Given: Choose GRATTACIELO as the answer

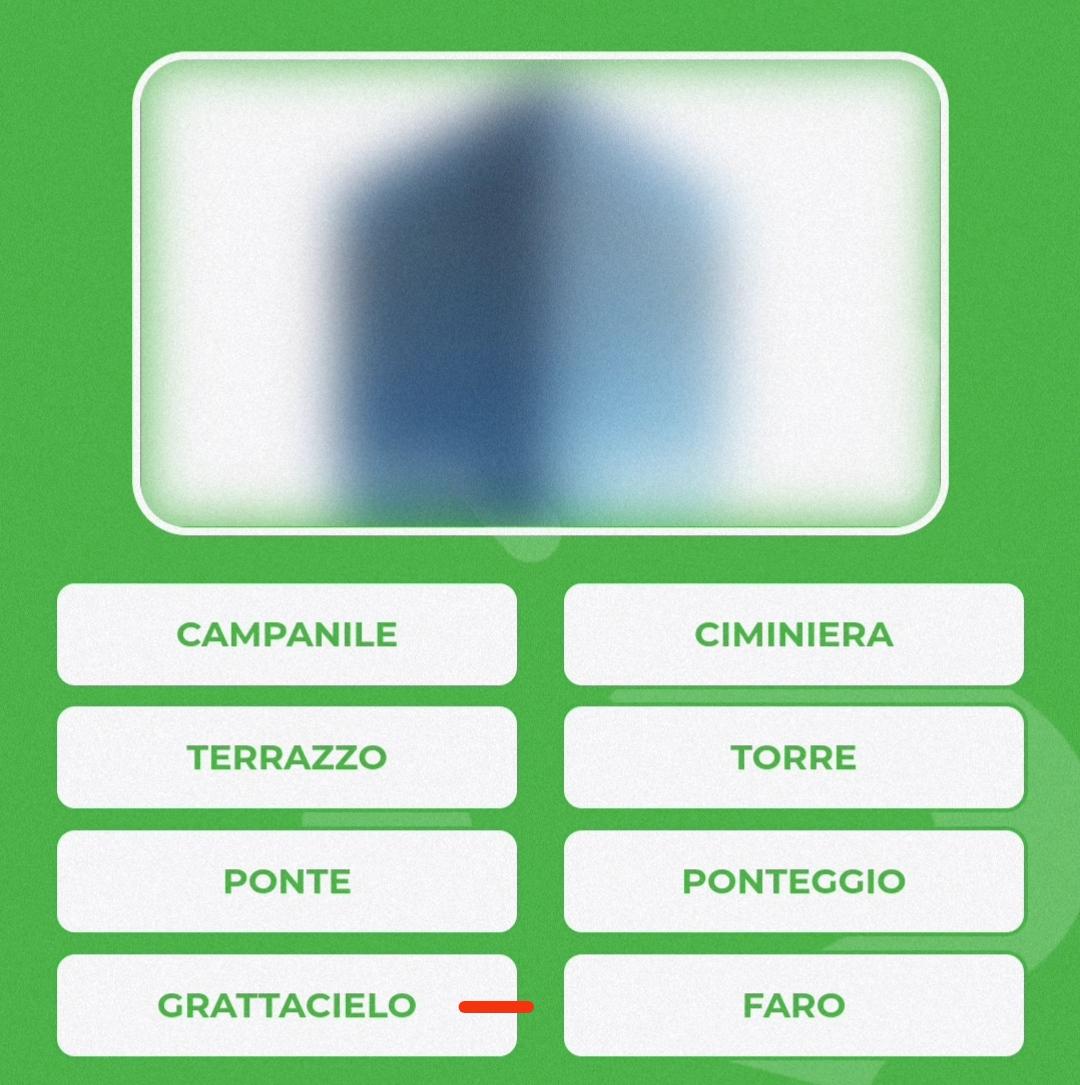Looking at the screenshot, I should (287, 1005).
